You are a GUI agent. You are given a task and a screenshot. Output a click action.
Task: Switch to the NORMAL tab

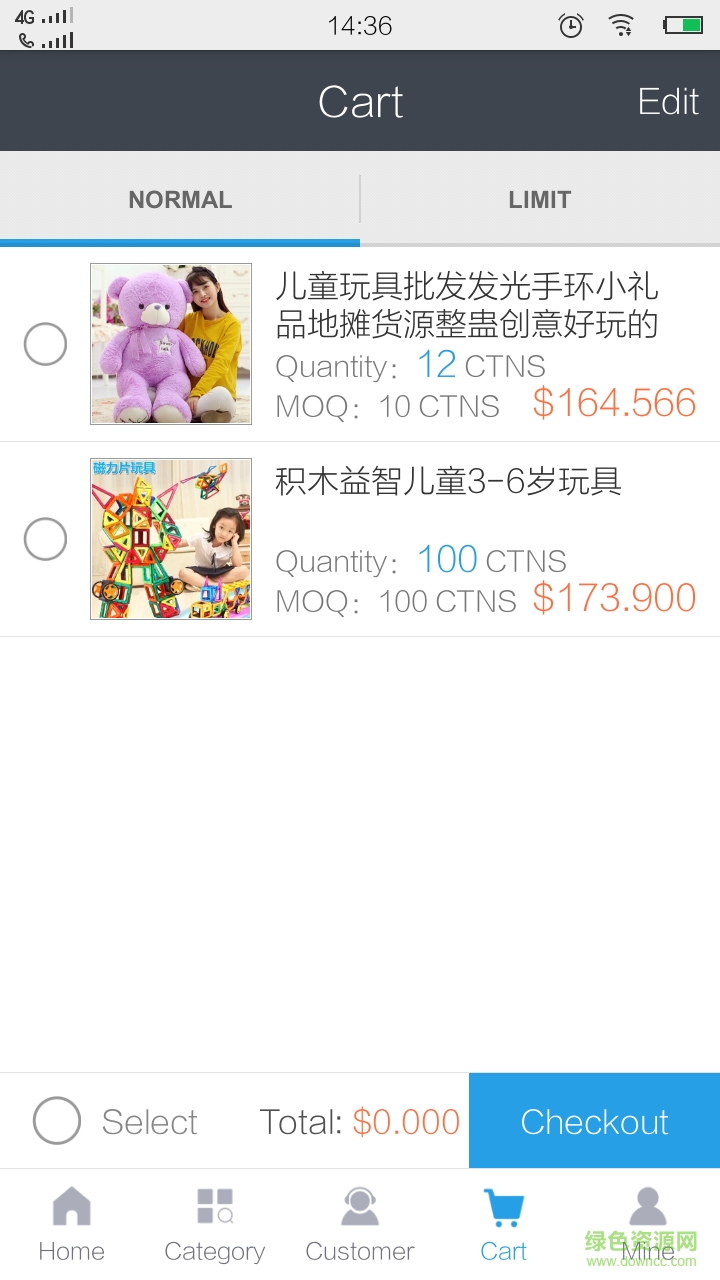(x=180, y=199)
